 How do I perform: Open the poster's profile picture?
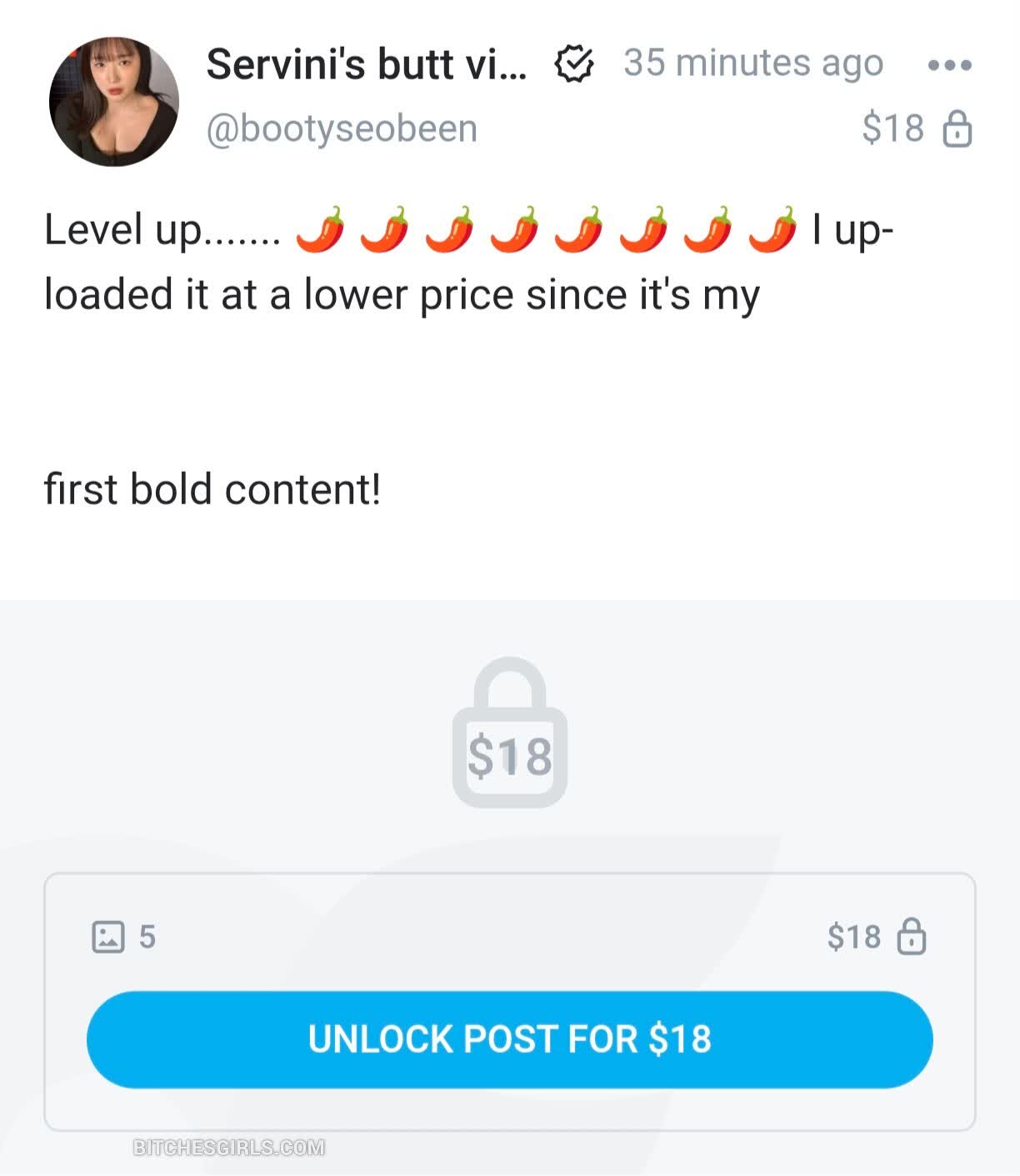(x=114, y=102)
